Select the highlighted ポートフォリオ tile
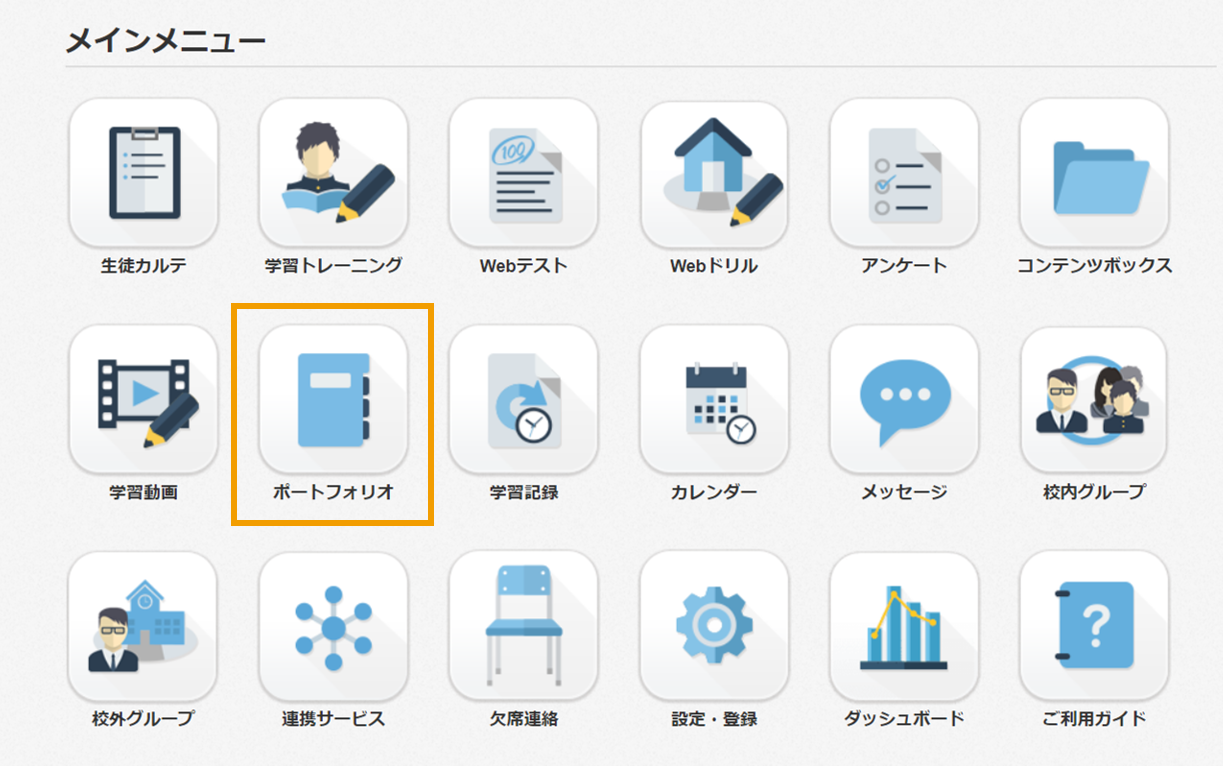1223x766 pixels. (x=333, y=399)
